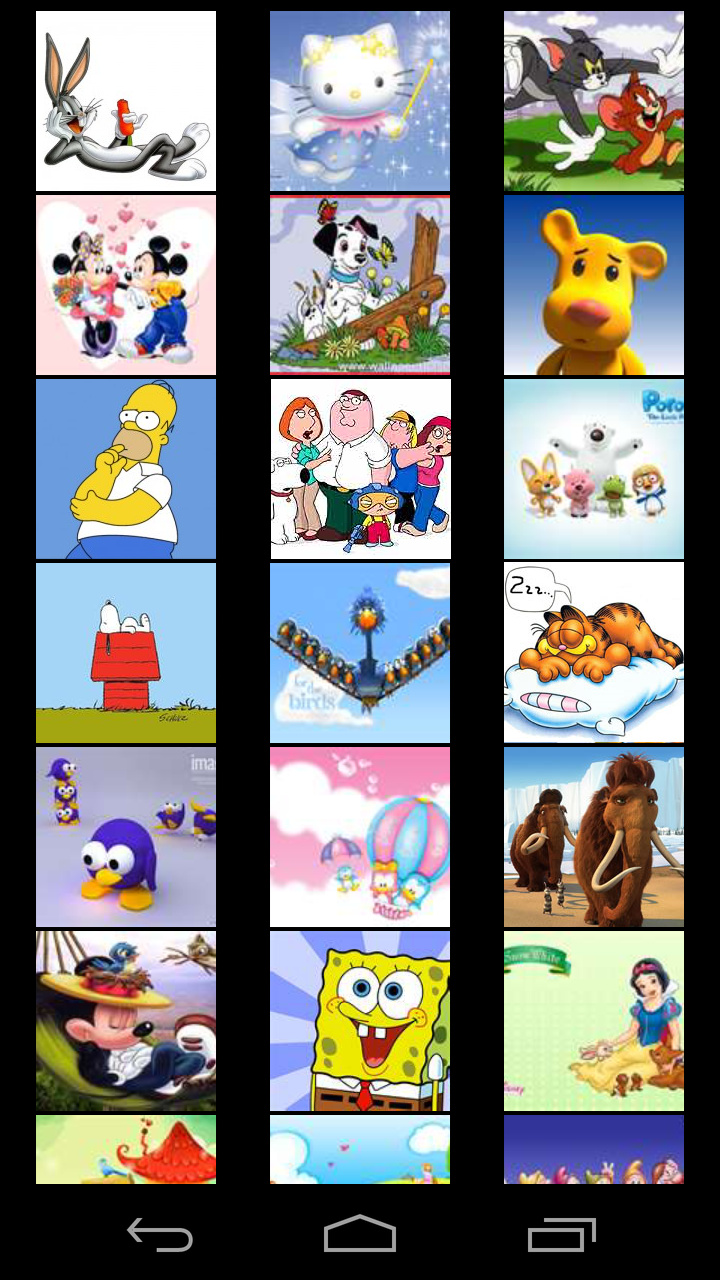Select the hot air balloon image
Viewport: 720px width, 1280px height.
(x=360, y=837)
